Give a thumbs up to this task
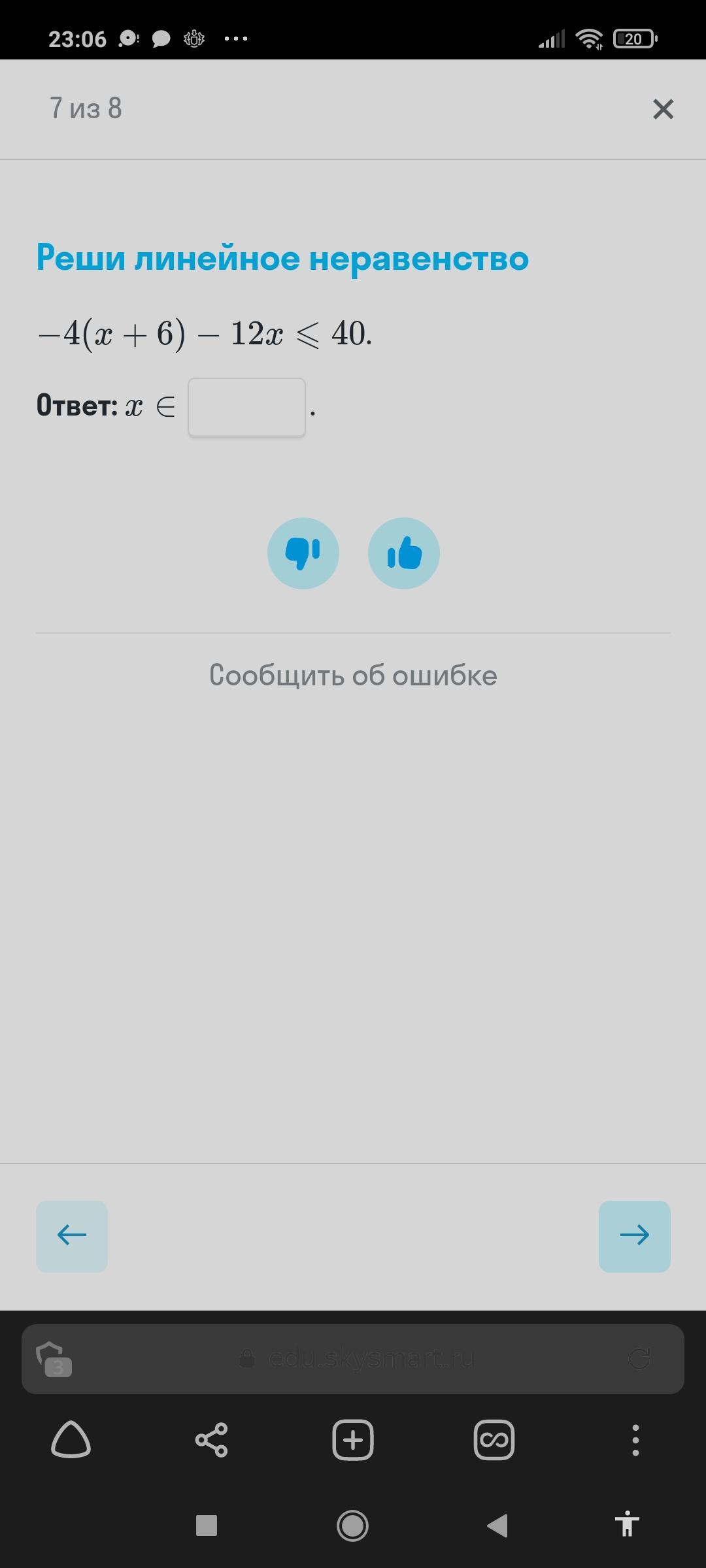Screen dimensions: 706x1568 pos(404,553)
